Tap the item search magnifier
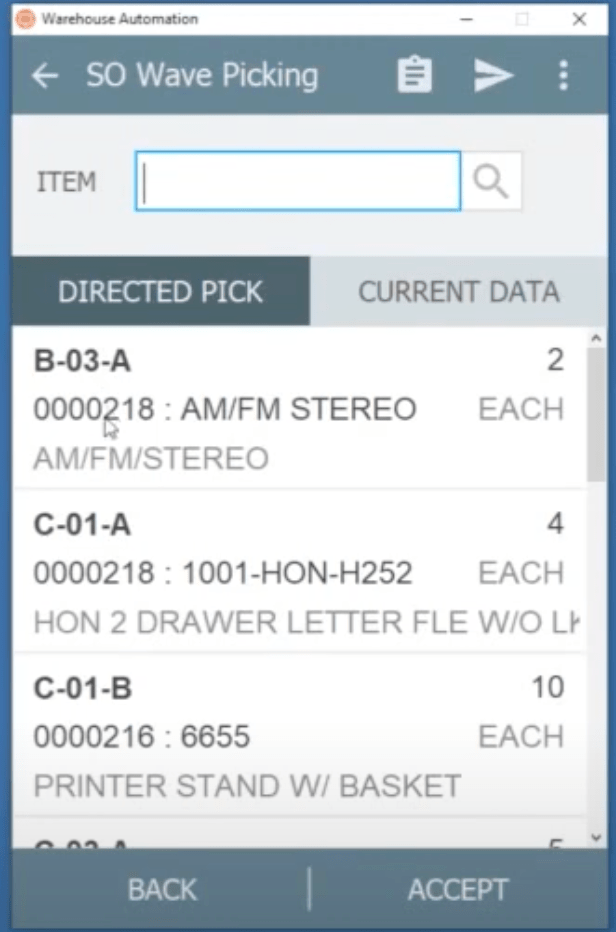The image size is (616, 932). click(491, 182)
